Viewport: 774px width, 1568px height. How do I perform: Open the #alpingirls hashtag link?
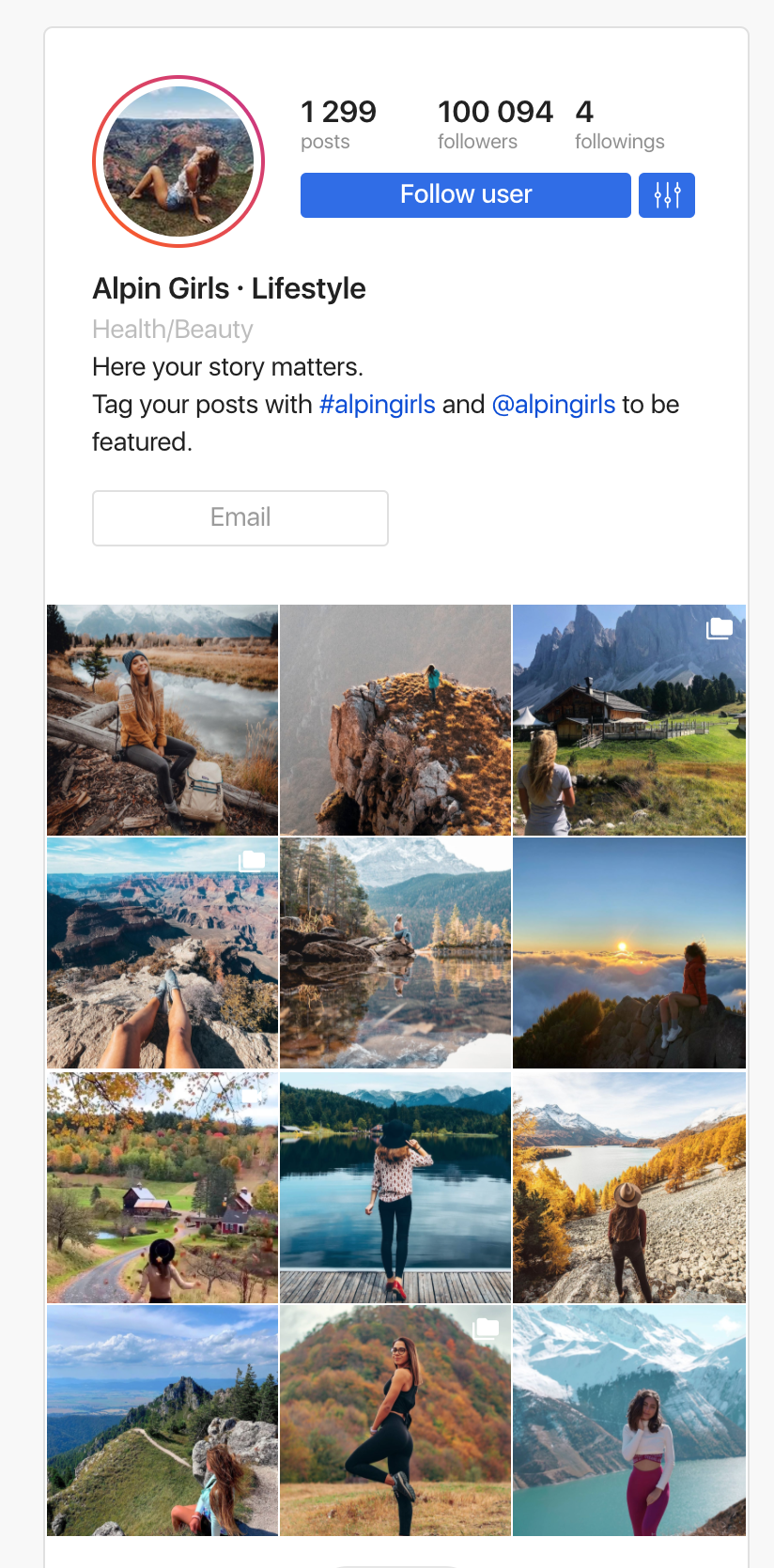pyautogui.click(x=378, y=405)
